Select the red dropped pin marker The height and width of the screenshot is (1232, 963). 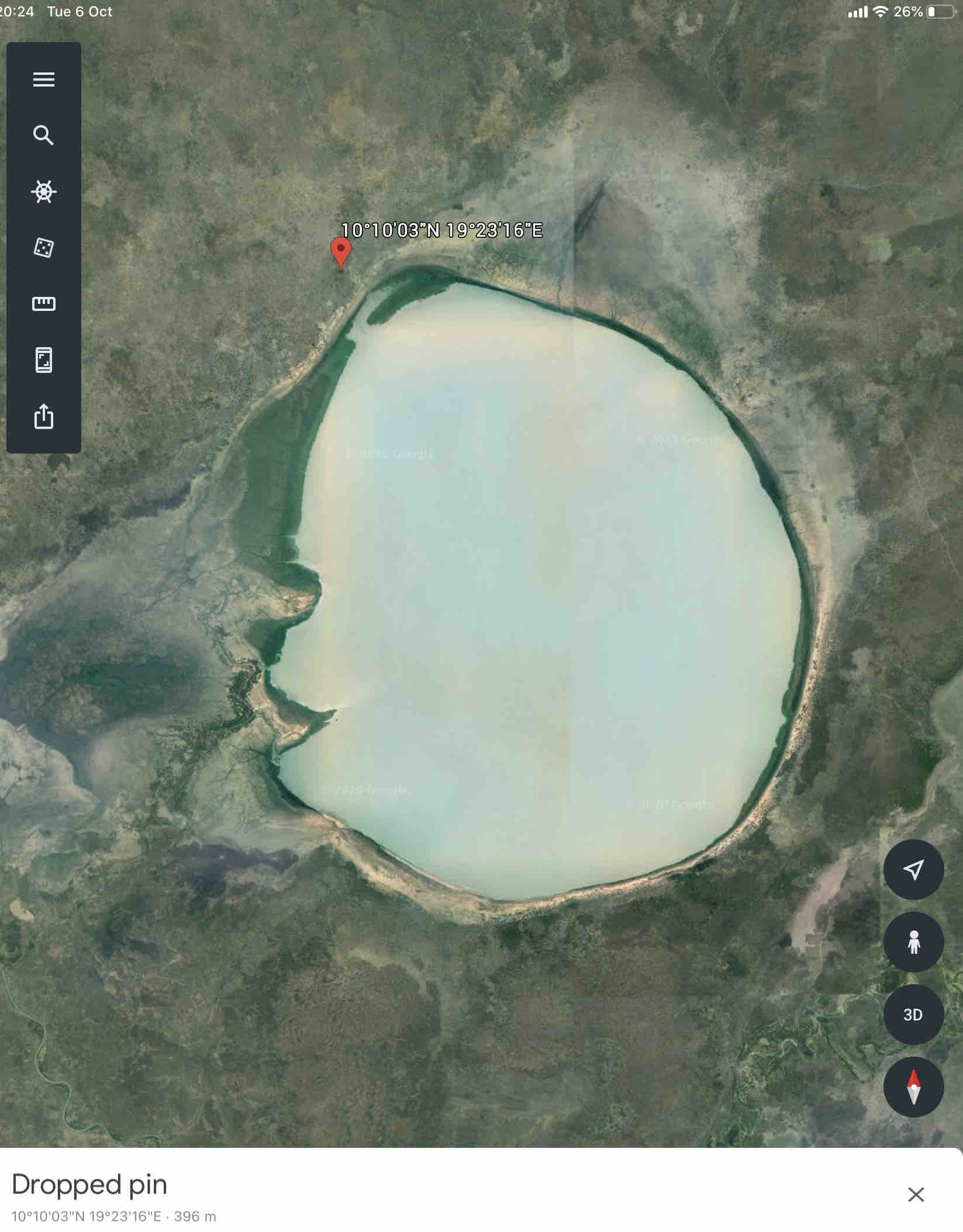[341, 251]
